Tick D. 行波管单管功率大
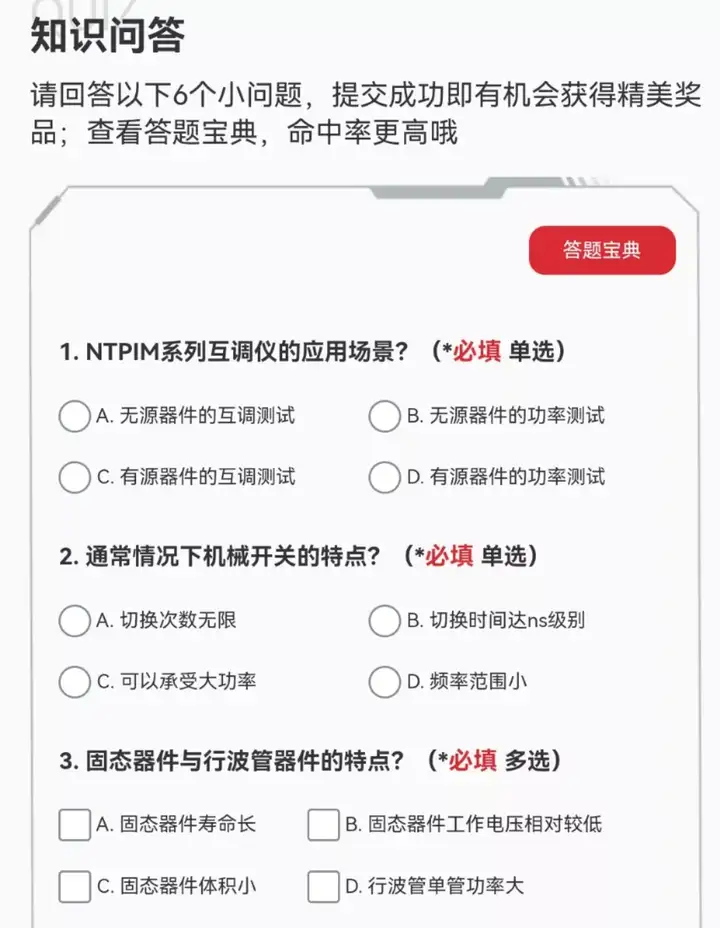This screenshot has width=720, height=928. tap(323, 886)
